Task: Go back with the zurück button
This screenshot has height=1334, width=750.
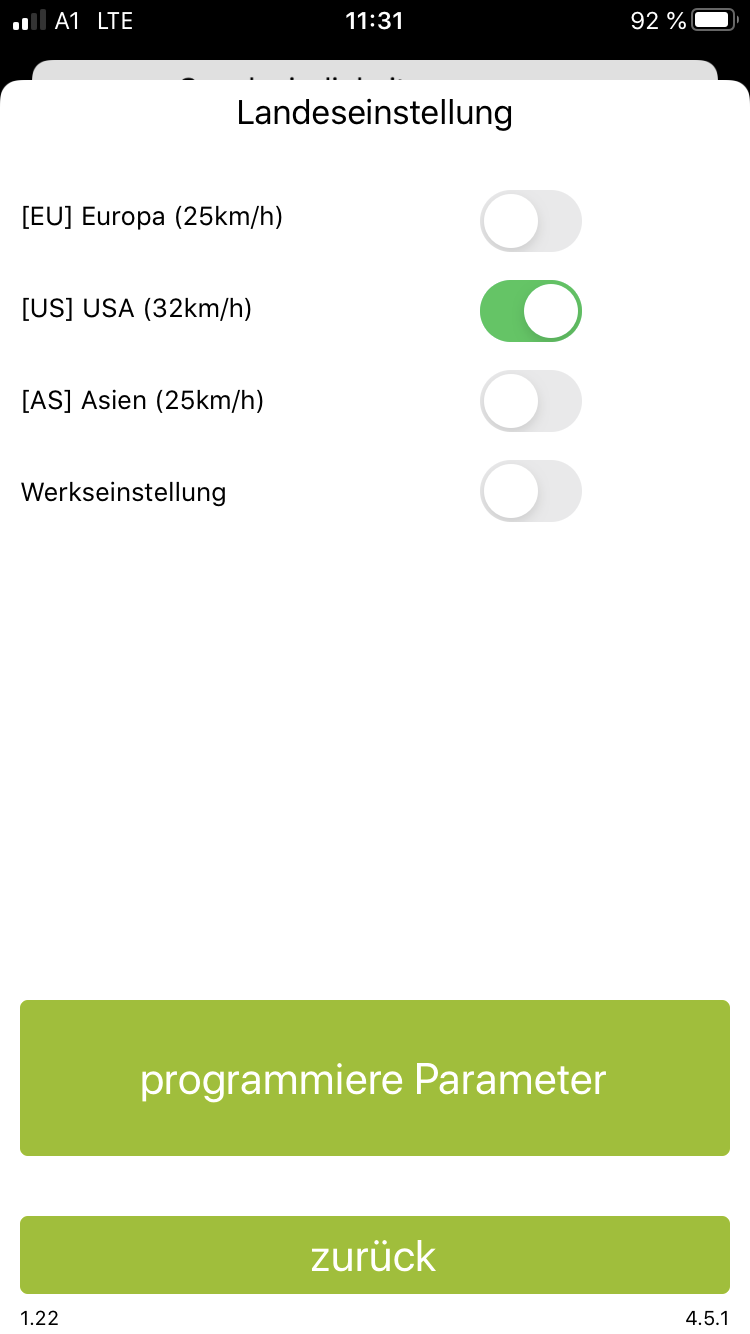Action: pyautogui.click(x=375, y=1255)
